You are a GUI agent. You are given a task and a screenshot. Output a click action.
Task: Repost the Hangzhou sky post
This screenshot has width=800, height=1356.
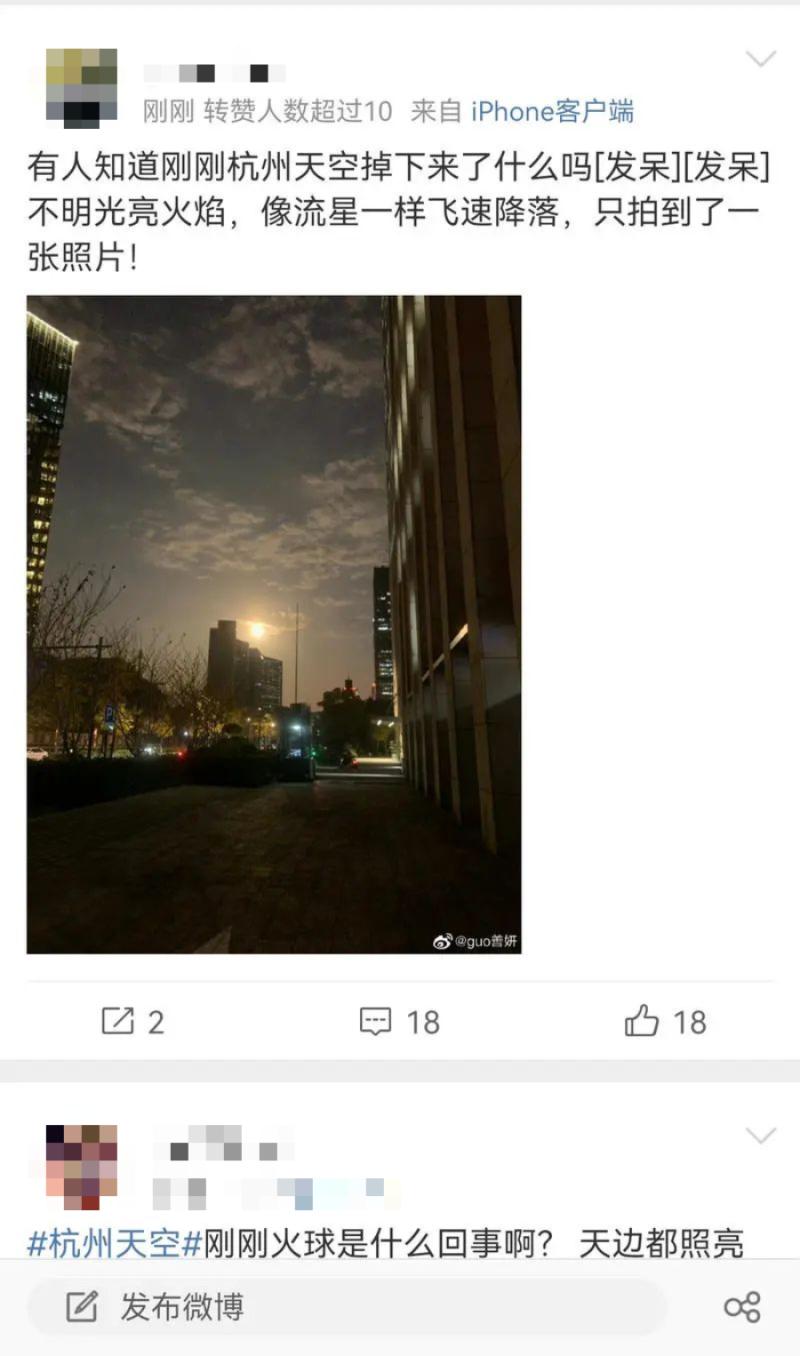click(x=132, y=1021)
